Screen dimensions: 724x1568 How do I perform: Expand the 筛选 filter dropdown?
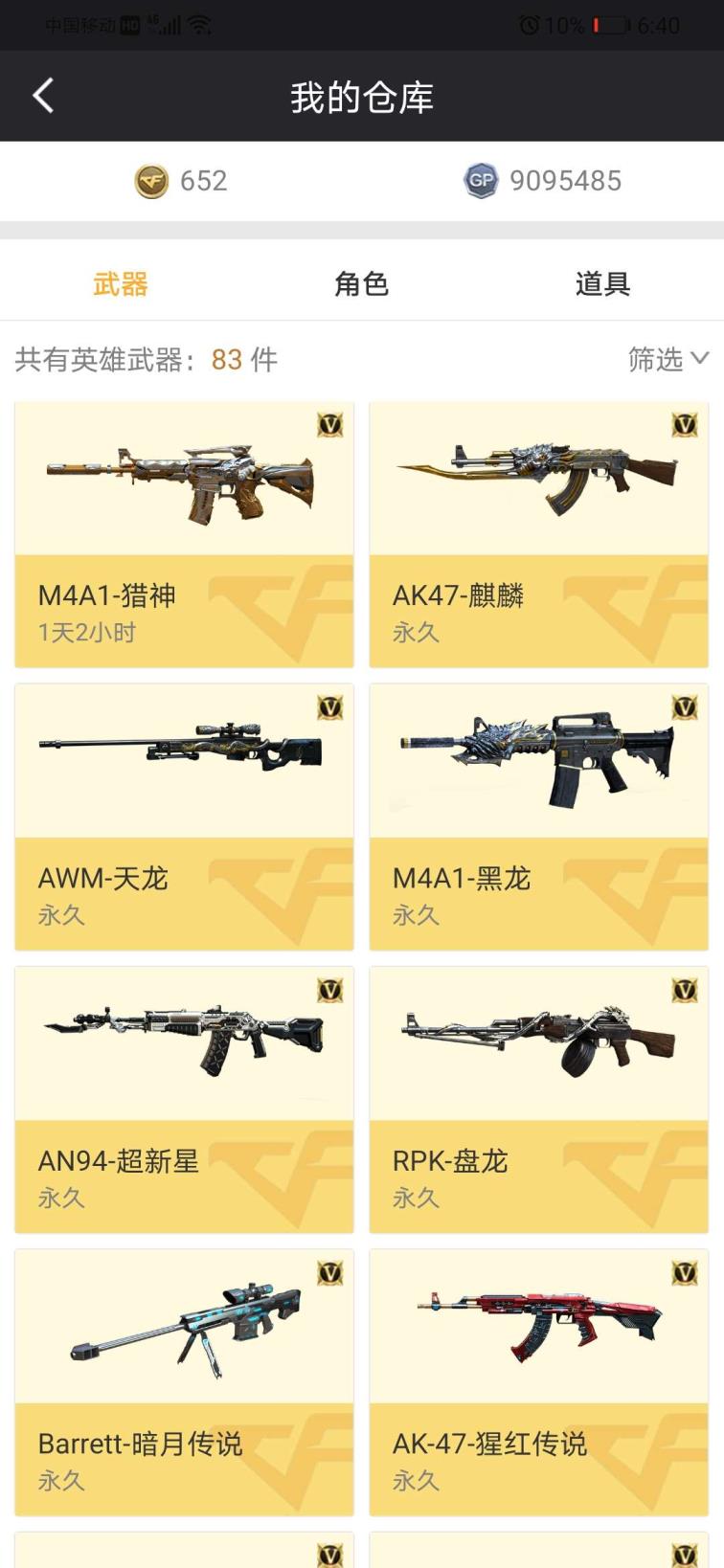667,359
